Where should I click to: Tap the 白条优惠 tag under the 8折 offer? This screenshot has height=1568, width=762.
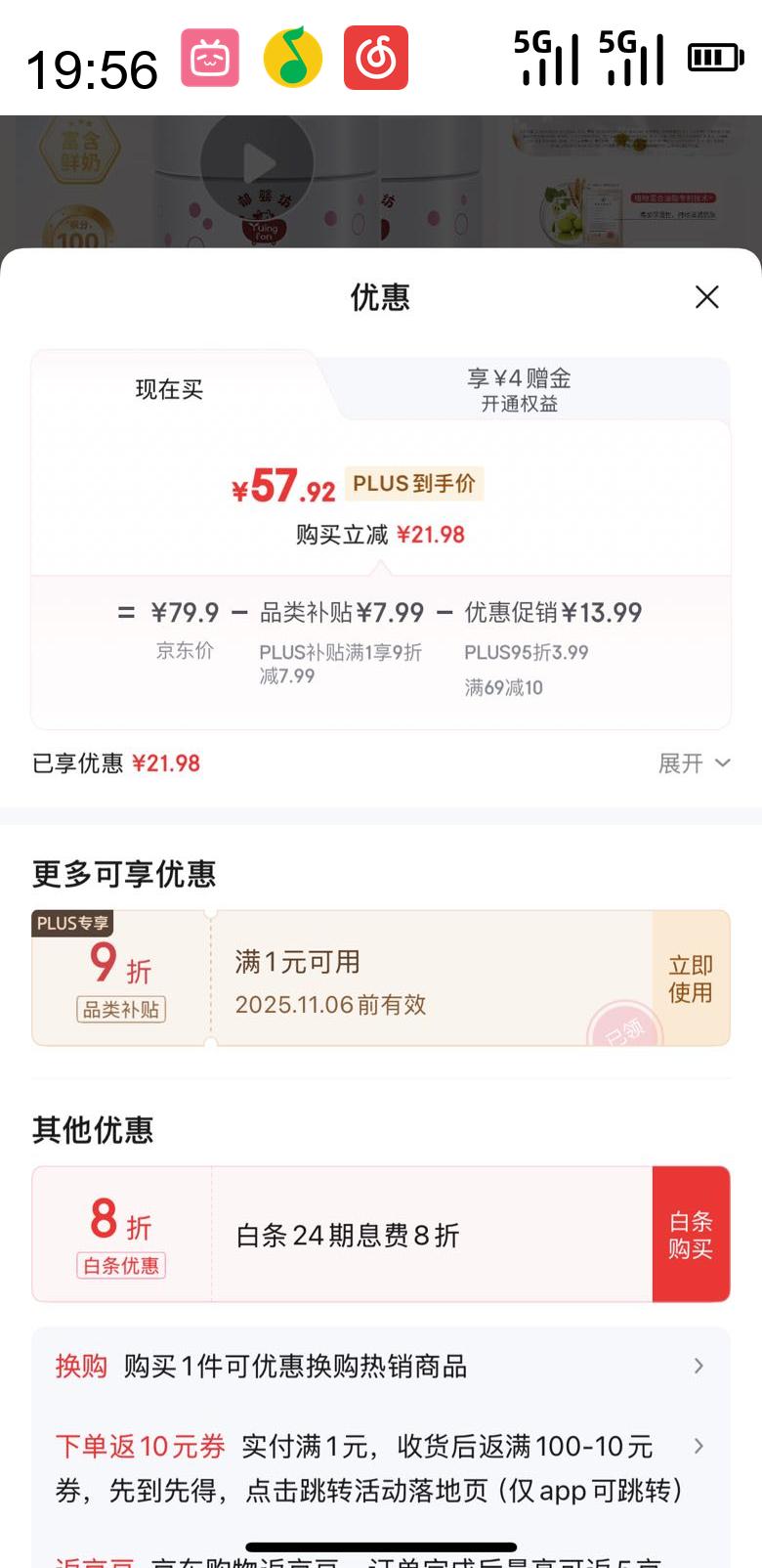coord(120,1266)
